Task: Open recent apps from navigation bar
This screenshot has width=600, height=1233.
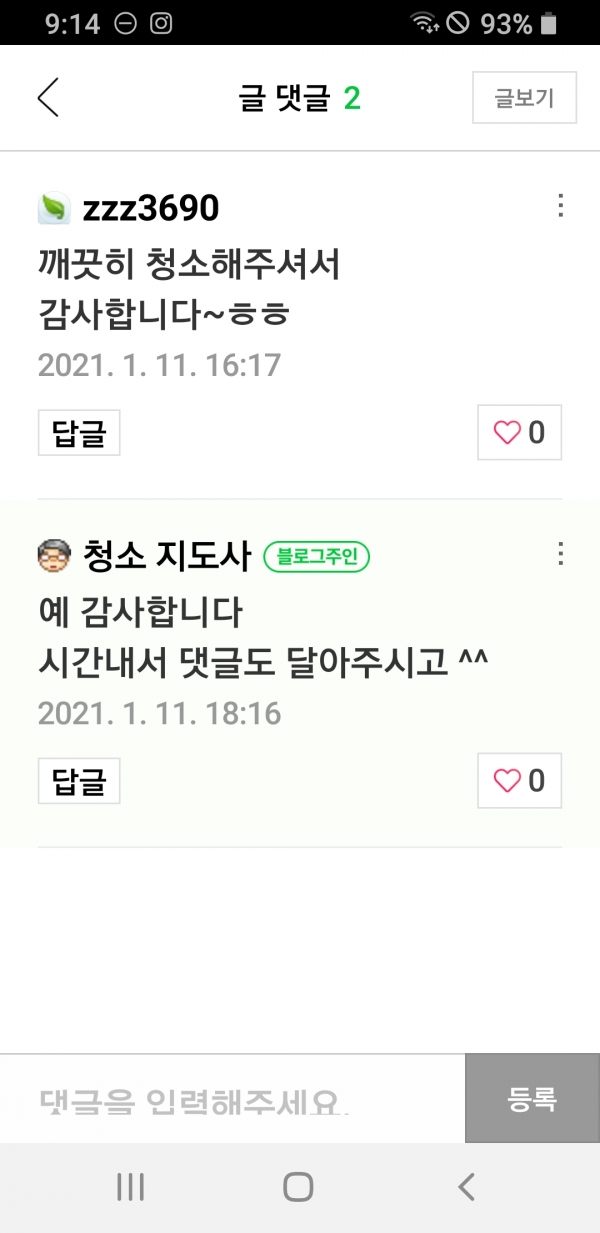Action: (131, 1187)
